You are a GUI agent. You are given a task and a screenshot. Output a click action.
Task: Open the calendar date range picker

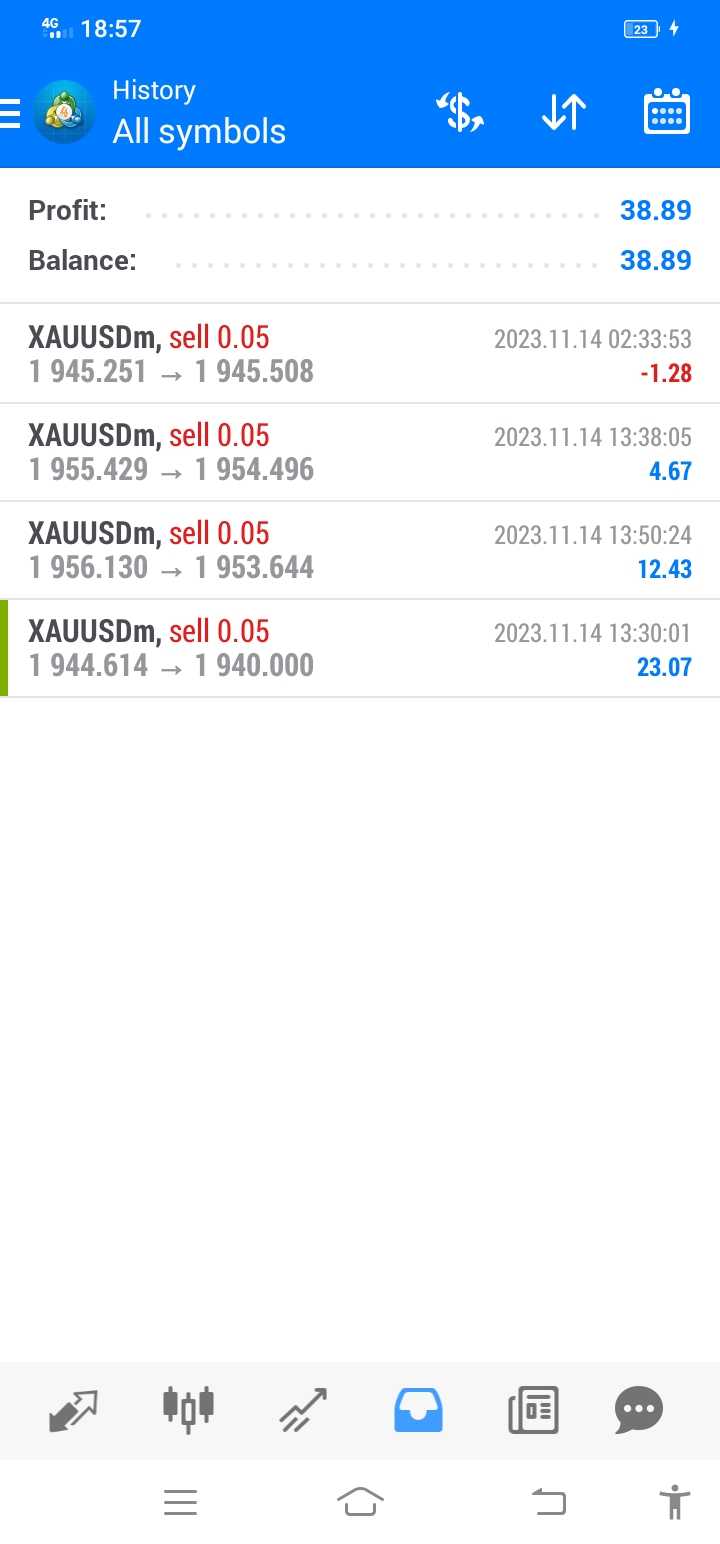pos(666,112)
